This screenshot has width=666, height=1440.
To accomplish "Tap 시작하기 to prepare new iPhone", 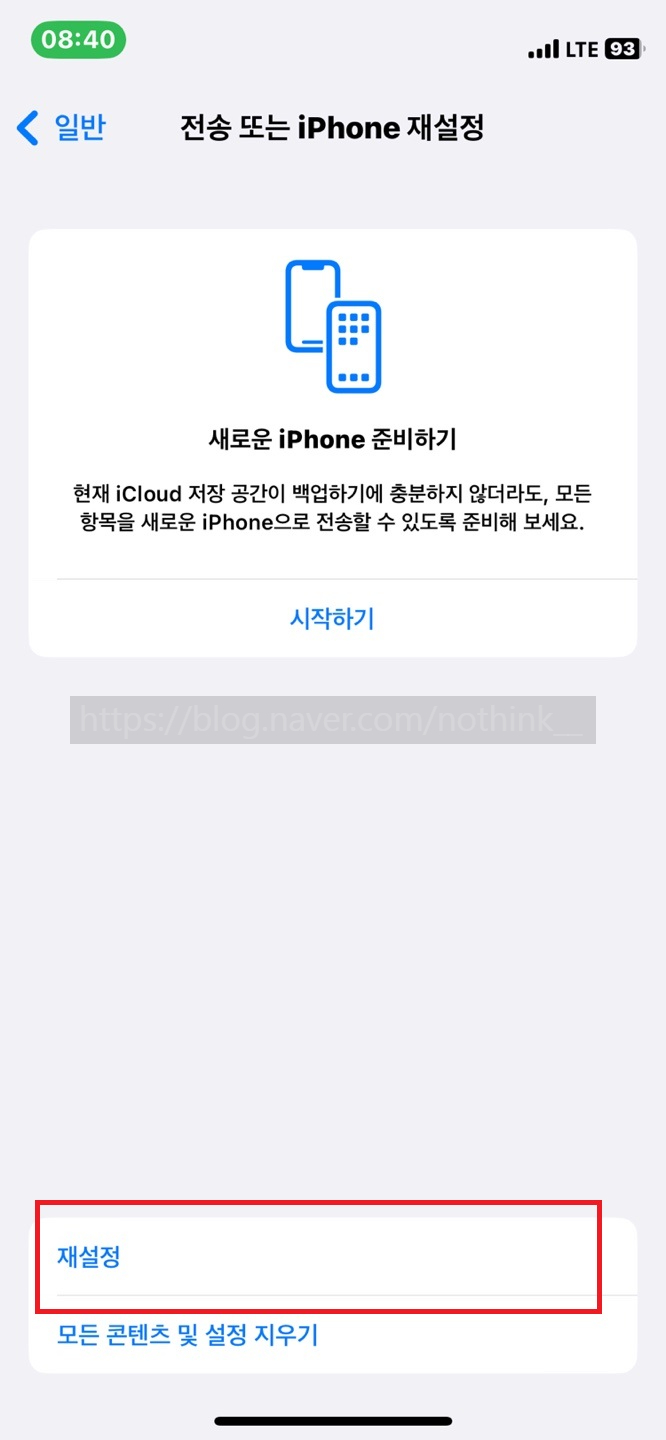I will [x=332, y=618].
